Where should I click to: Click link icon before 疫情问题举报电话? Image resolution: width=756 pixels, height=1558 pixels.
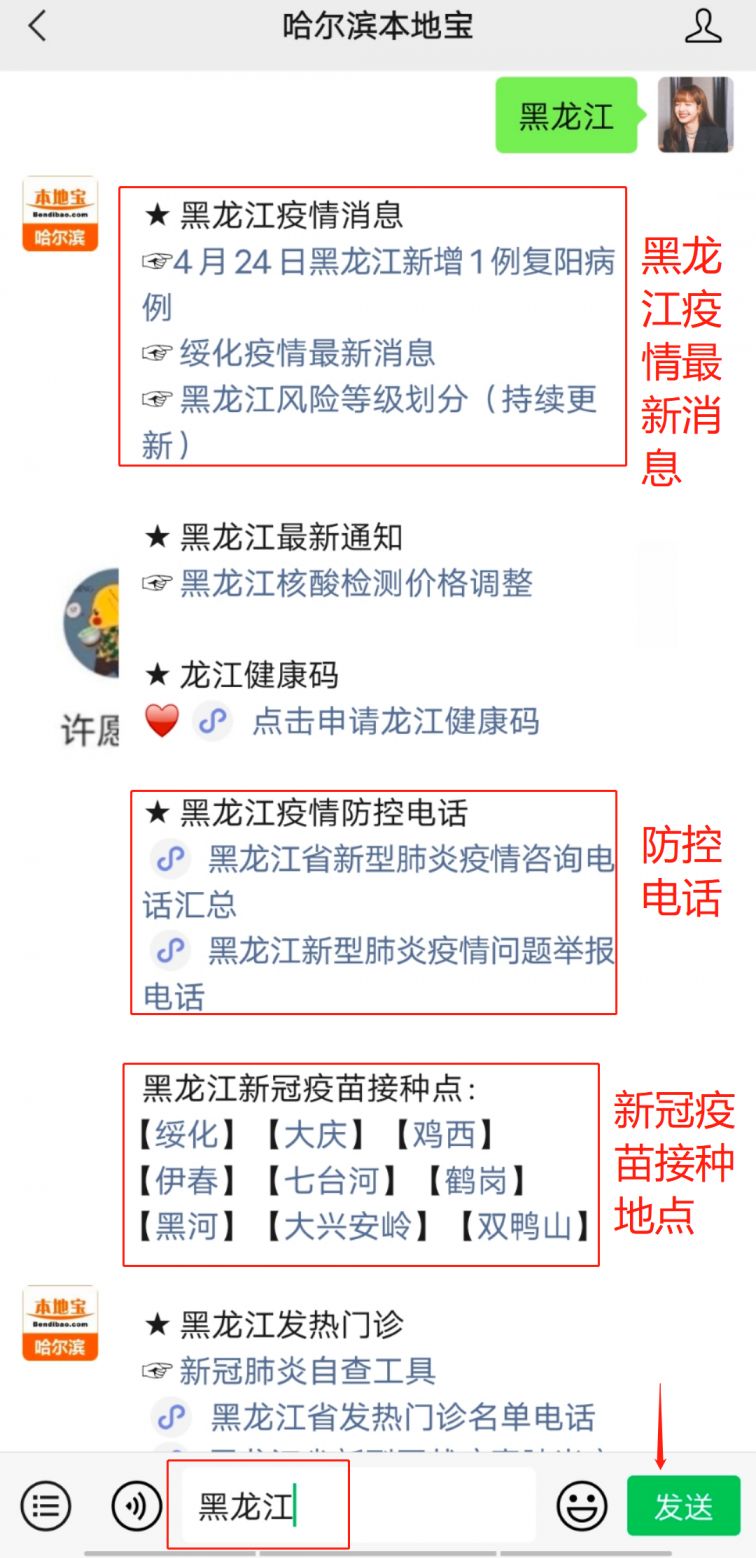(172, 951)
